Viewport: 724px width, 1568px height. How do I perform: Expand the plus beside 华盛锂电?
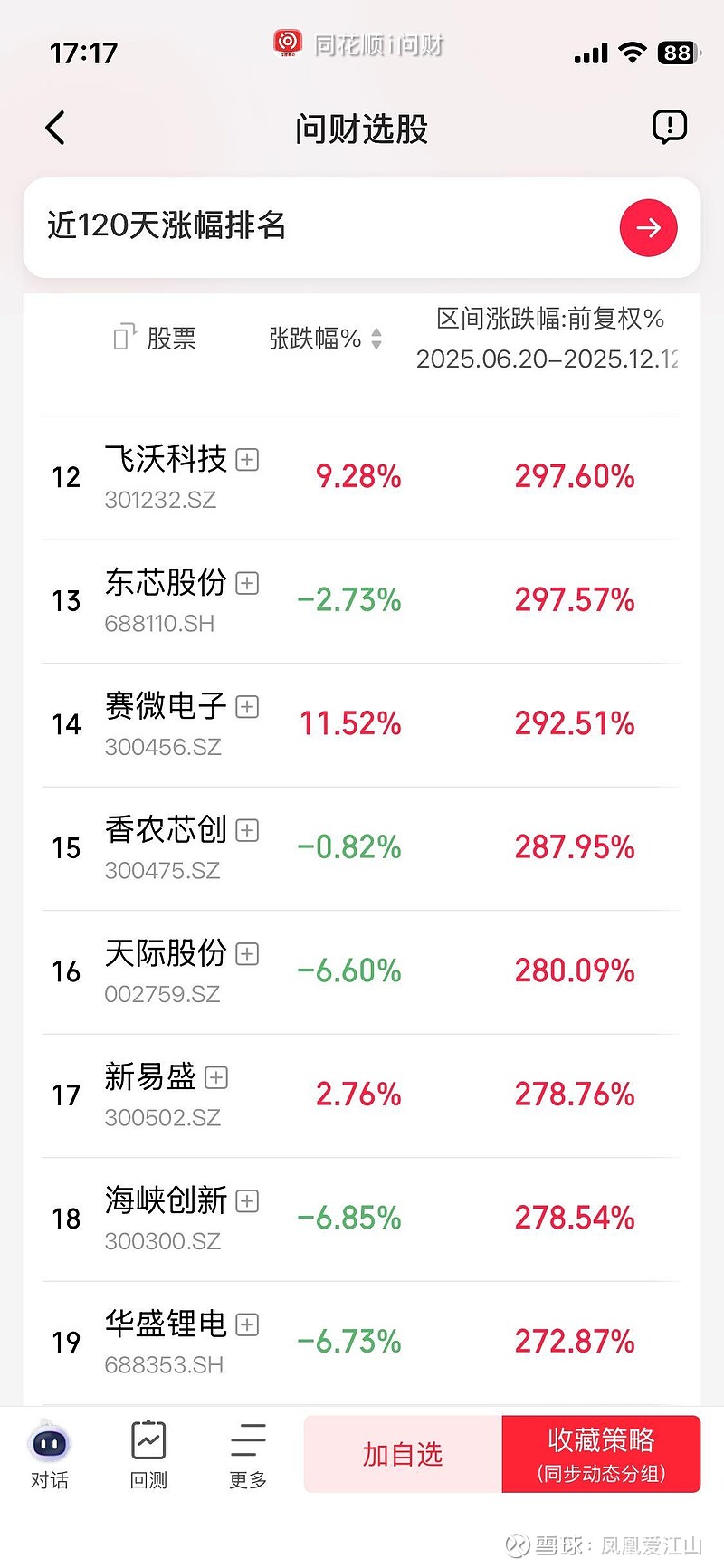click(246, 1324)
